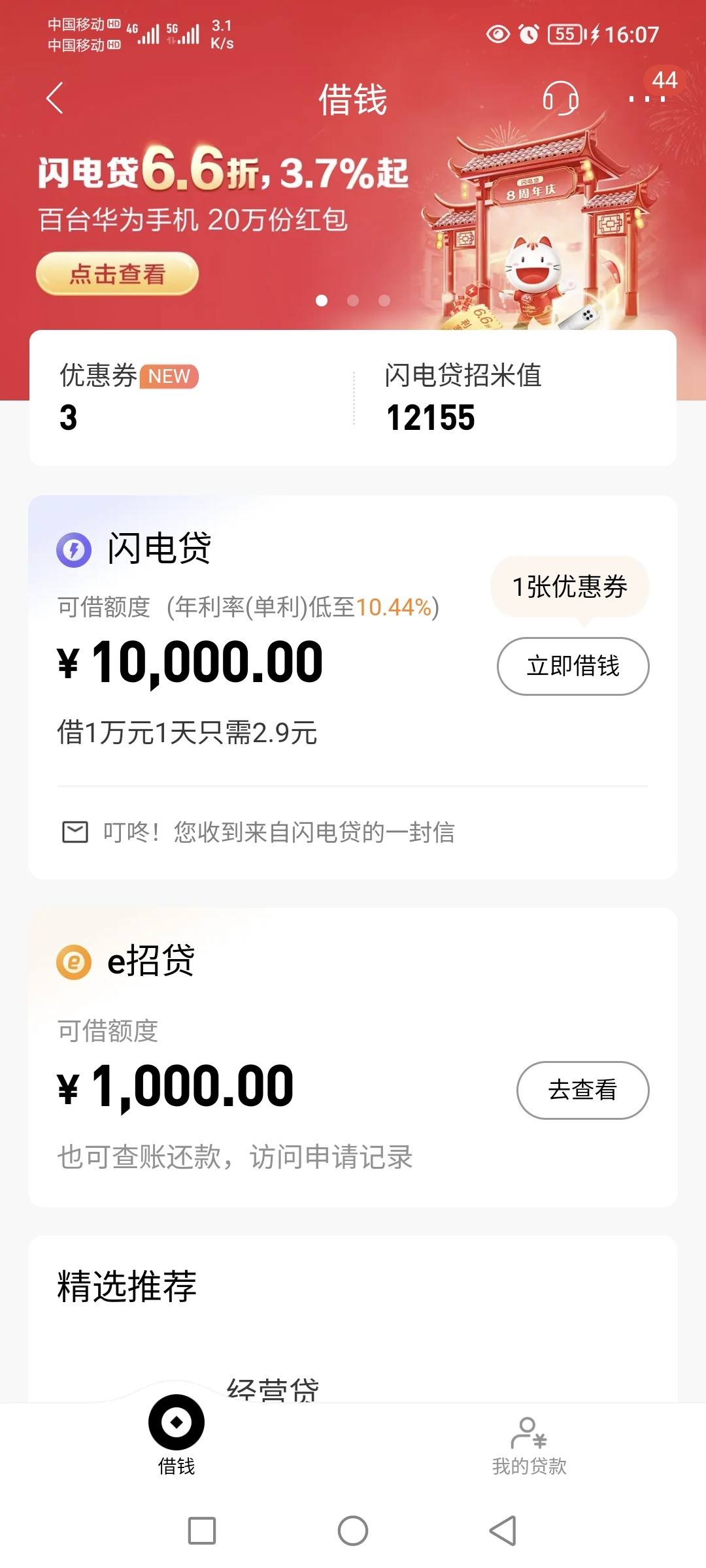Tap 立即借钱 in the 闪电贷 card

[x=573, y=666]
